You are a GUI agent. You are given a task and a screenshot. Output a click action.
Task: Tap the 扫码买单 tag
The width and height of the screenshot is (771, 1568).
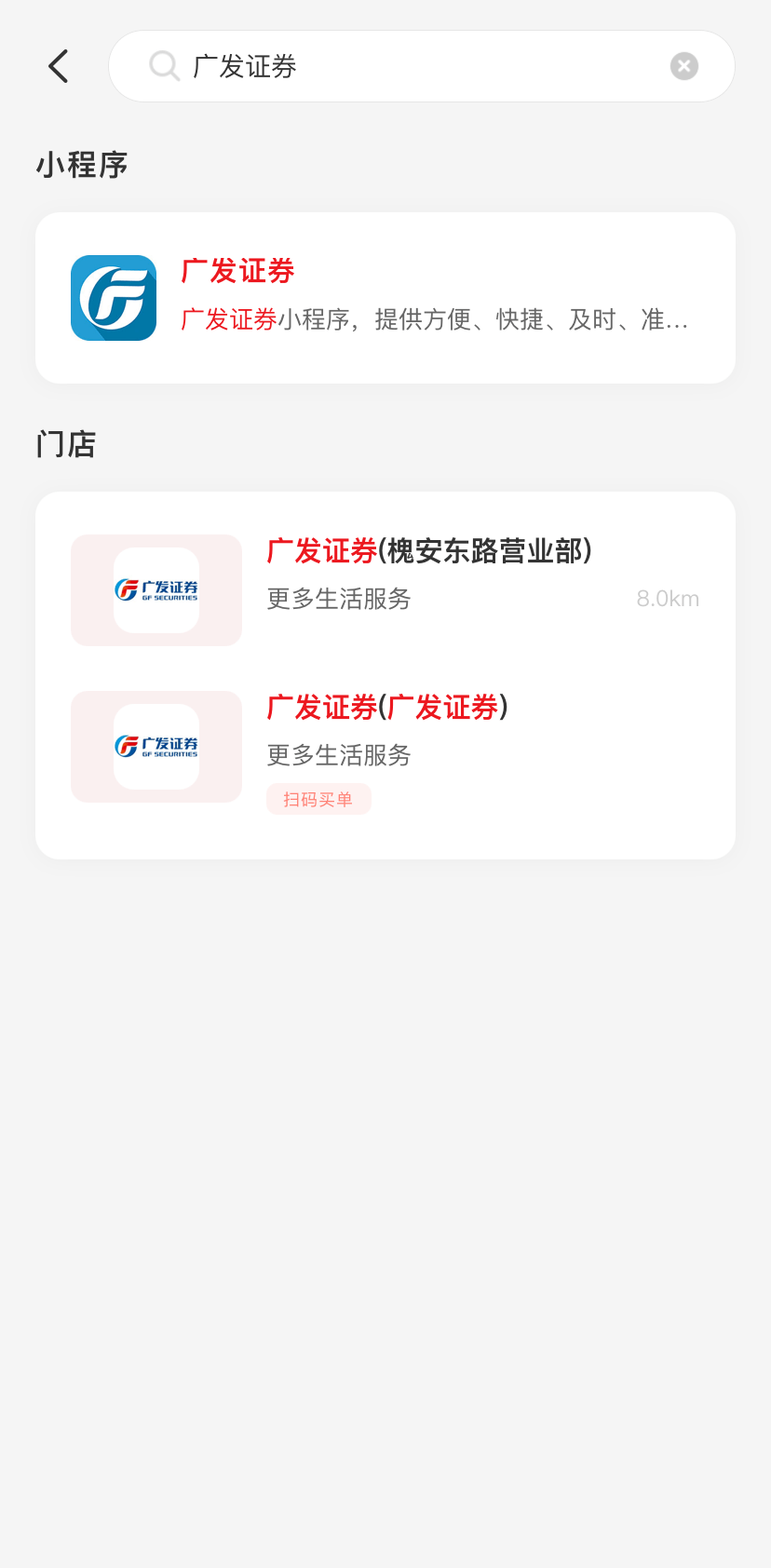318,799
